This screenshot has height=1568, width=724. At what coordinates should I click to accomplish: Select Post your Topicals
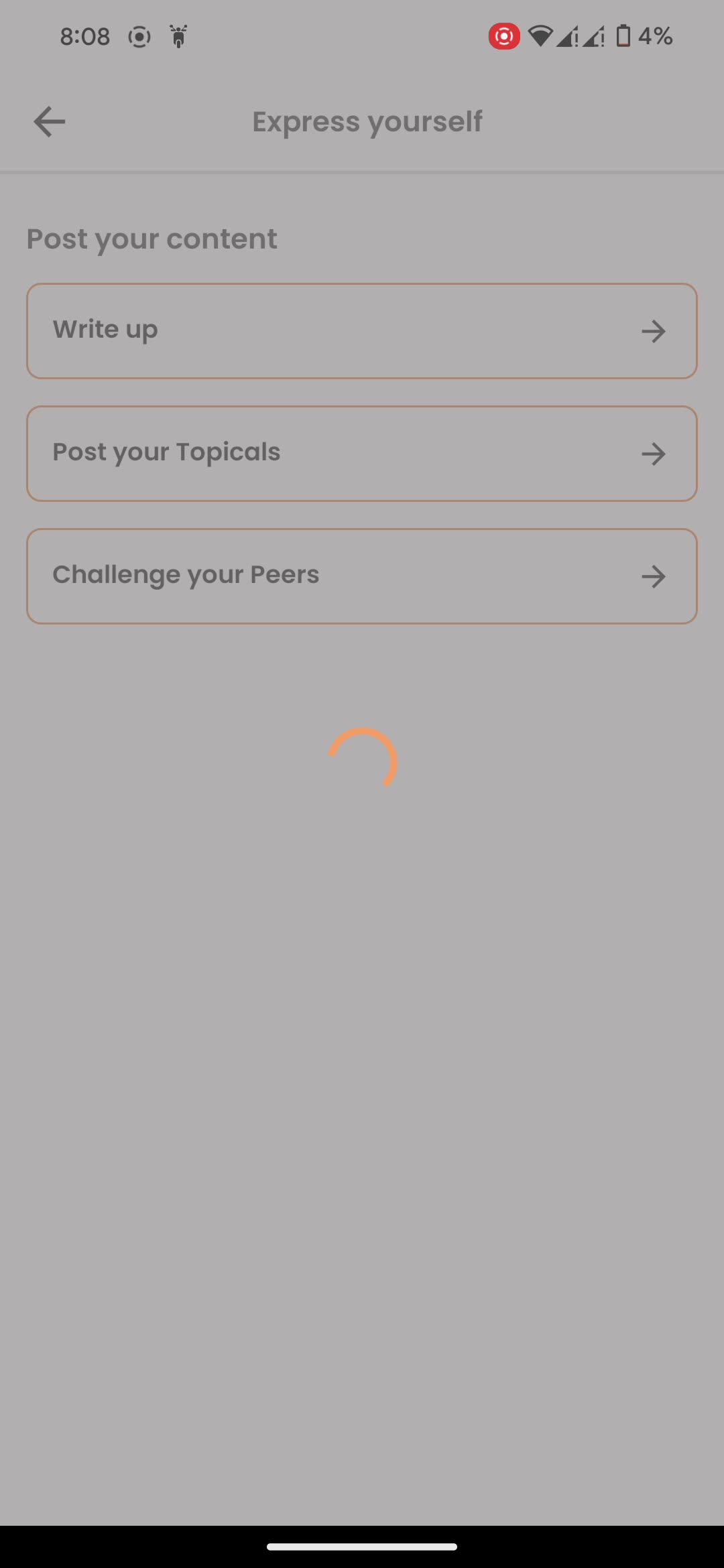point(362,454)
